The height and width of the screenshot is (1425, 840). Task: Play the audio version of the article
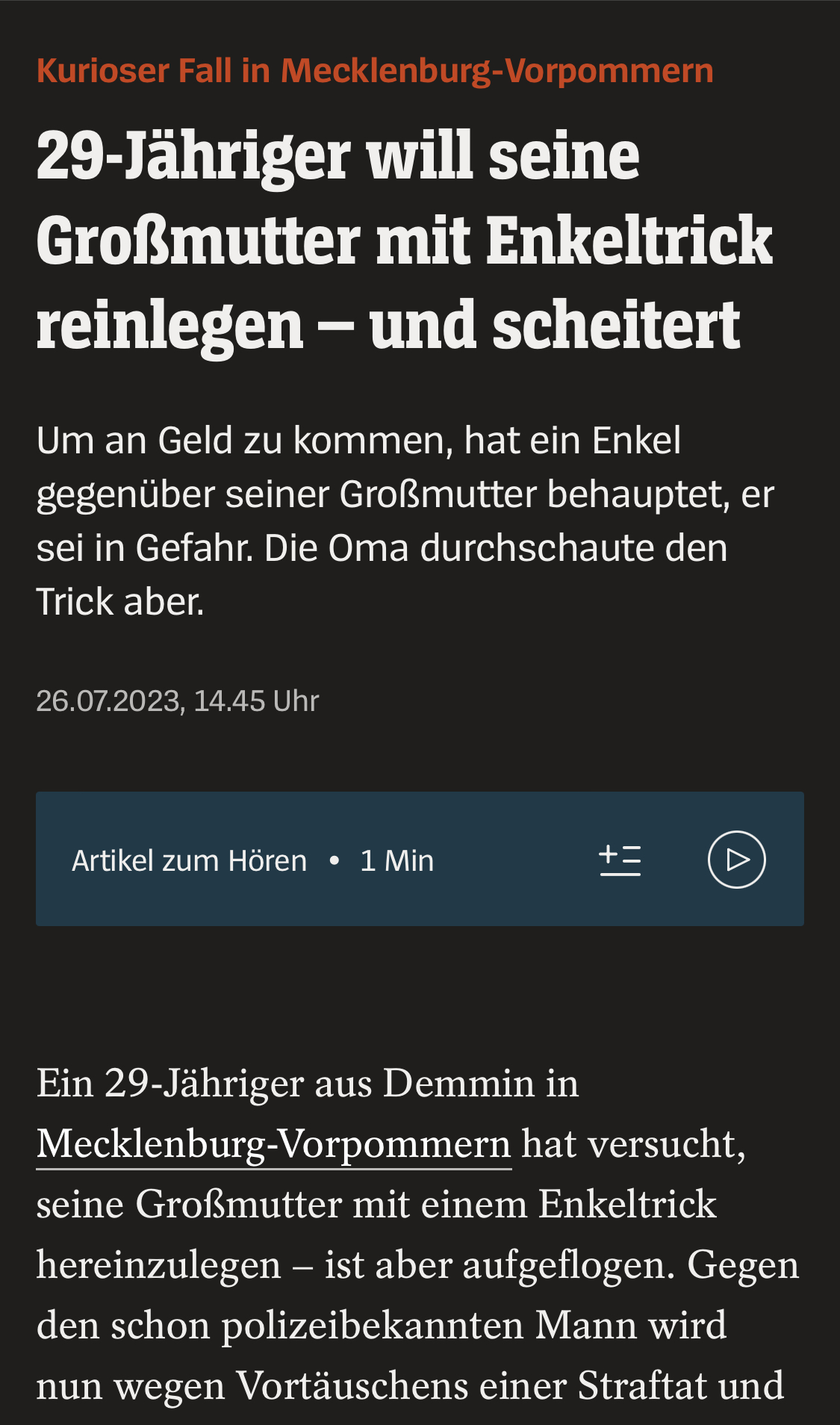(x=736, y=860)
